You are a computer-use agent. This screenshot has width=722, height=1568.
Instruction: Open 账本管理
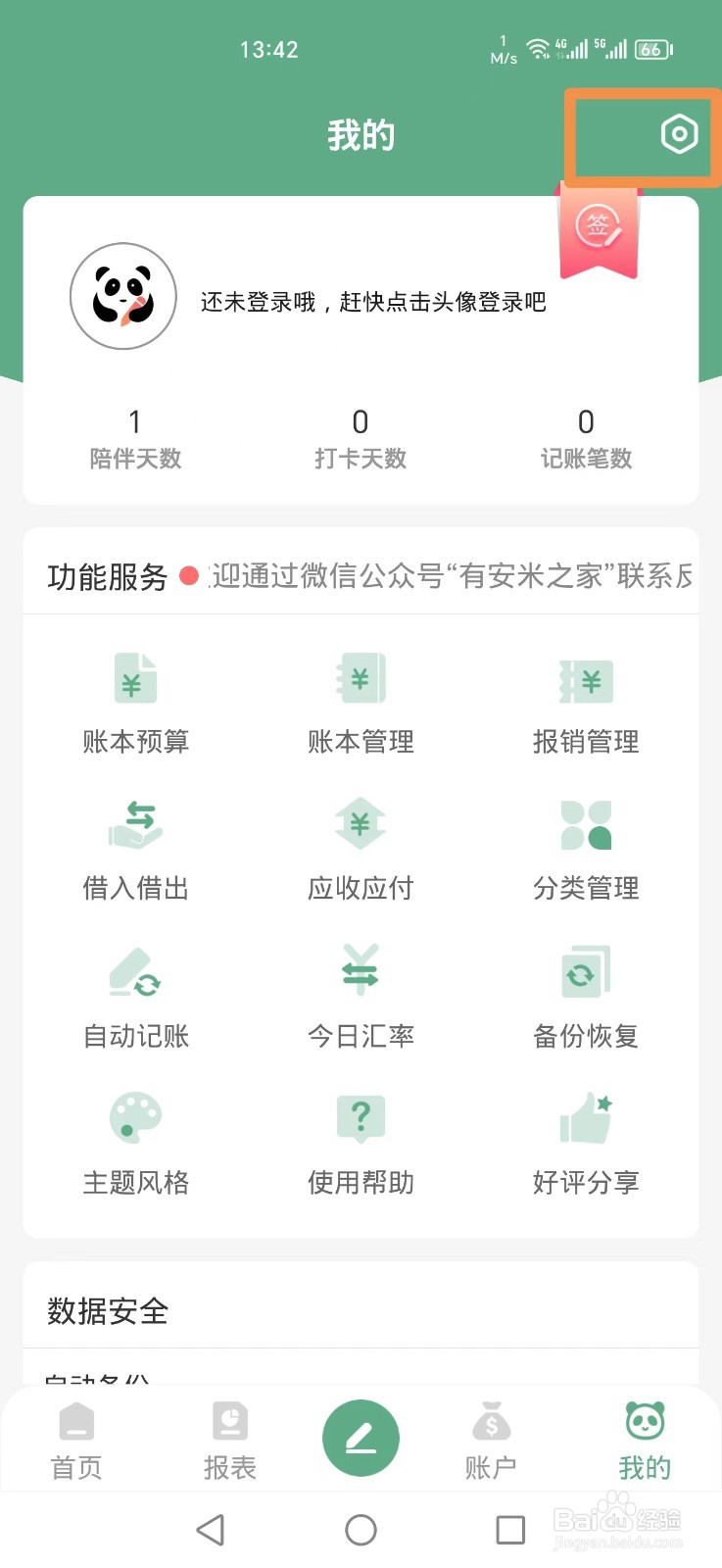click(x=361, y=703)
